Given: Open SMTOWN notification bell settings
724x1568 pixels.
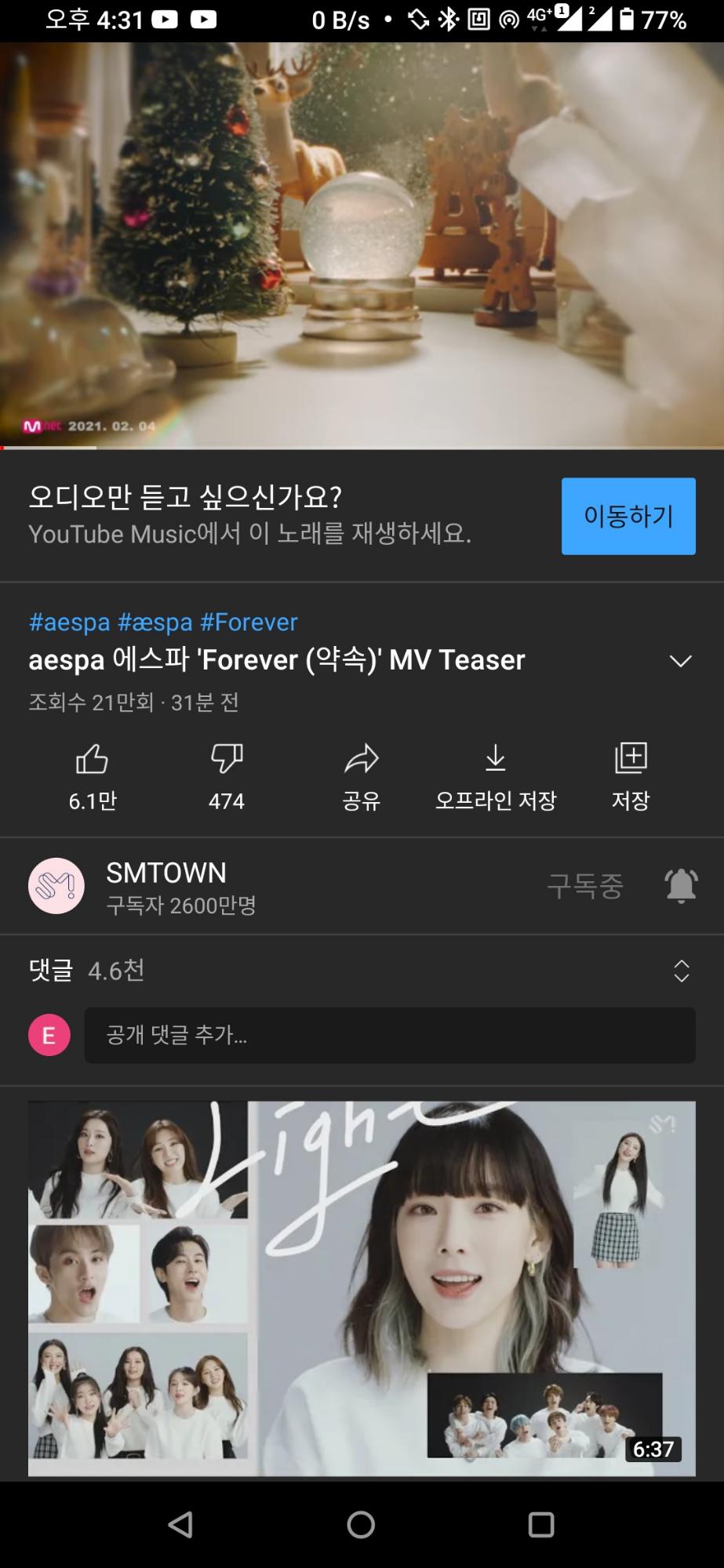Looking at the screenshot, I should 681,886.
